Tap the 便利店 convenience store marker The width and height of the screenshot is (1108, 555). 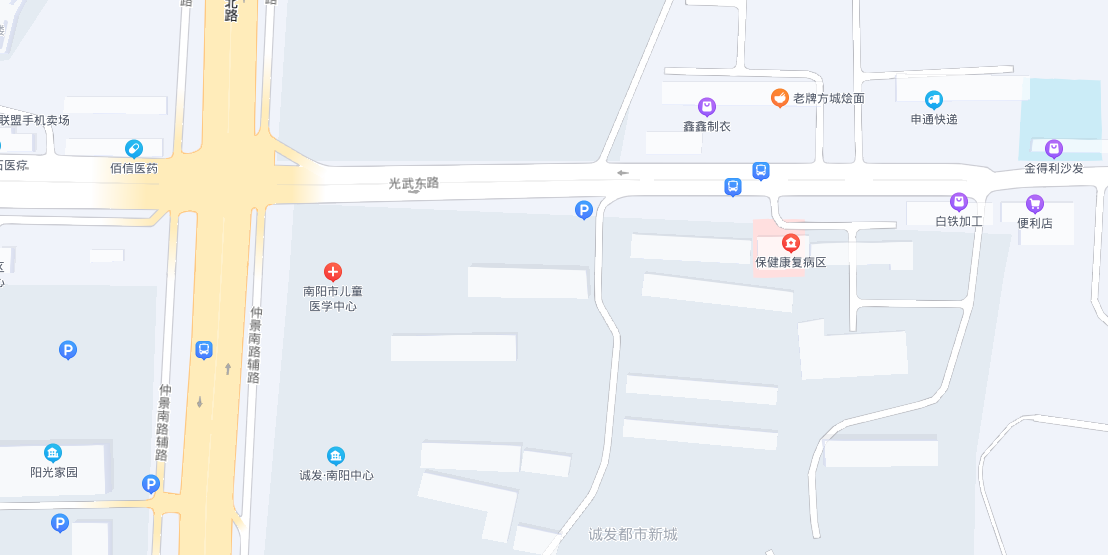[x=1035, y=204]
